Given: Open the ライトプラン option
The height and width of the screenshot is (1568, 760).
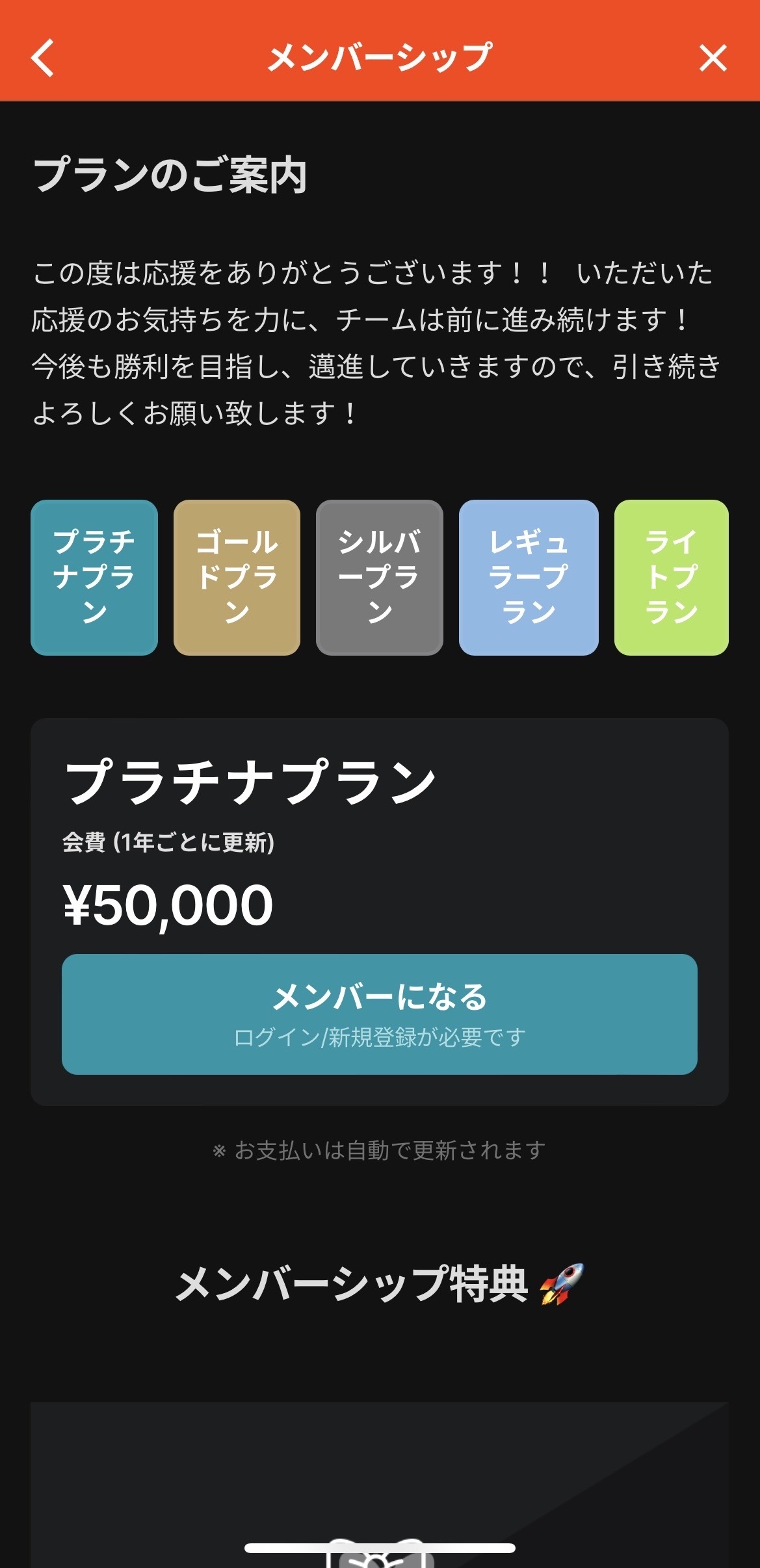Looking at the screenshot, I should [671, 577].
